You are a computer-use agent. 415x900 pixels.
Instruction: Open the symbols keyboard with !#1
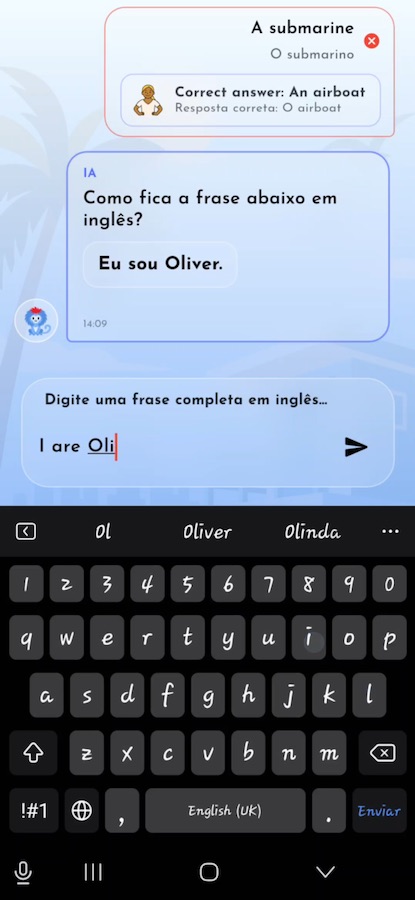click(34, 810)
